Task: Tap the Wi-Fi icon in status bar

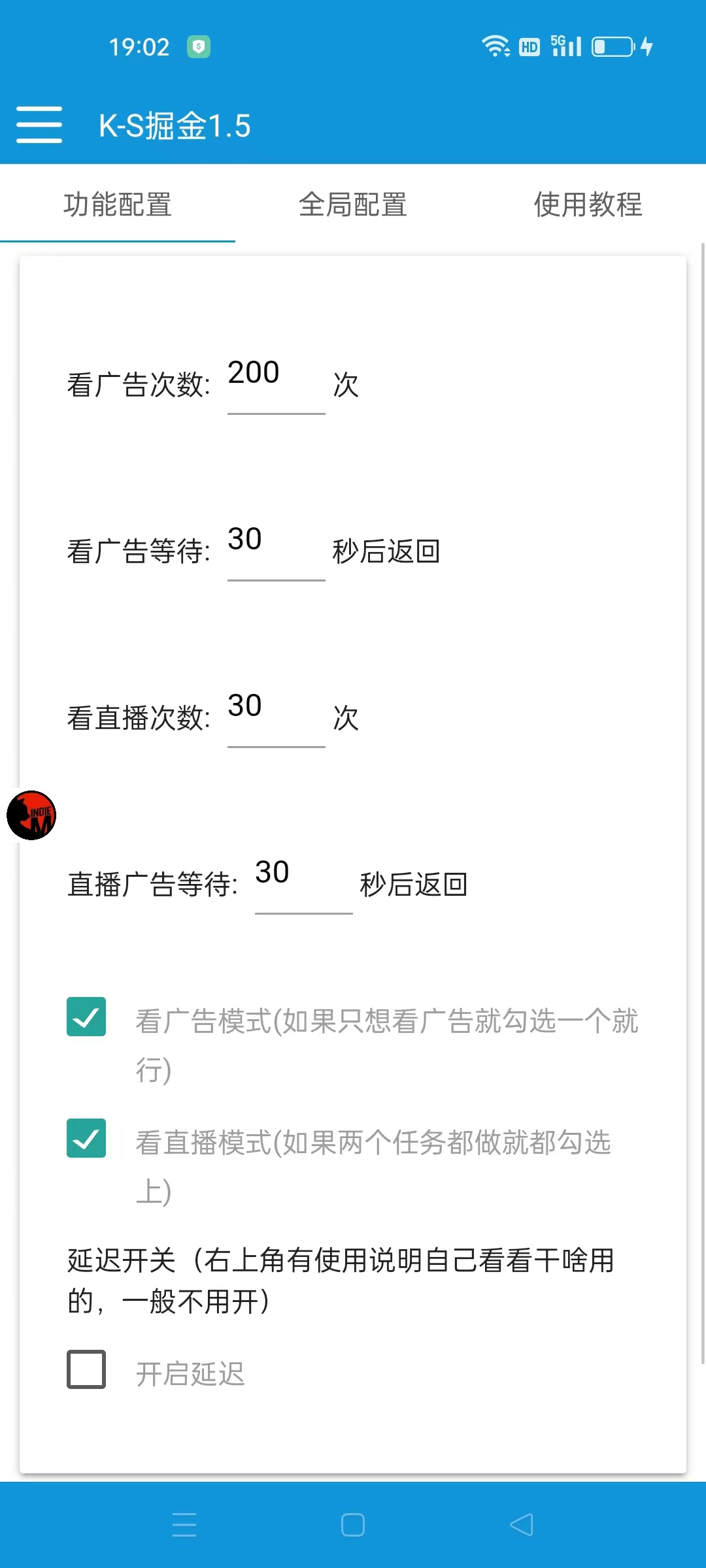Action: pos(495,46)
